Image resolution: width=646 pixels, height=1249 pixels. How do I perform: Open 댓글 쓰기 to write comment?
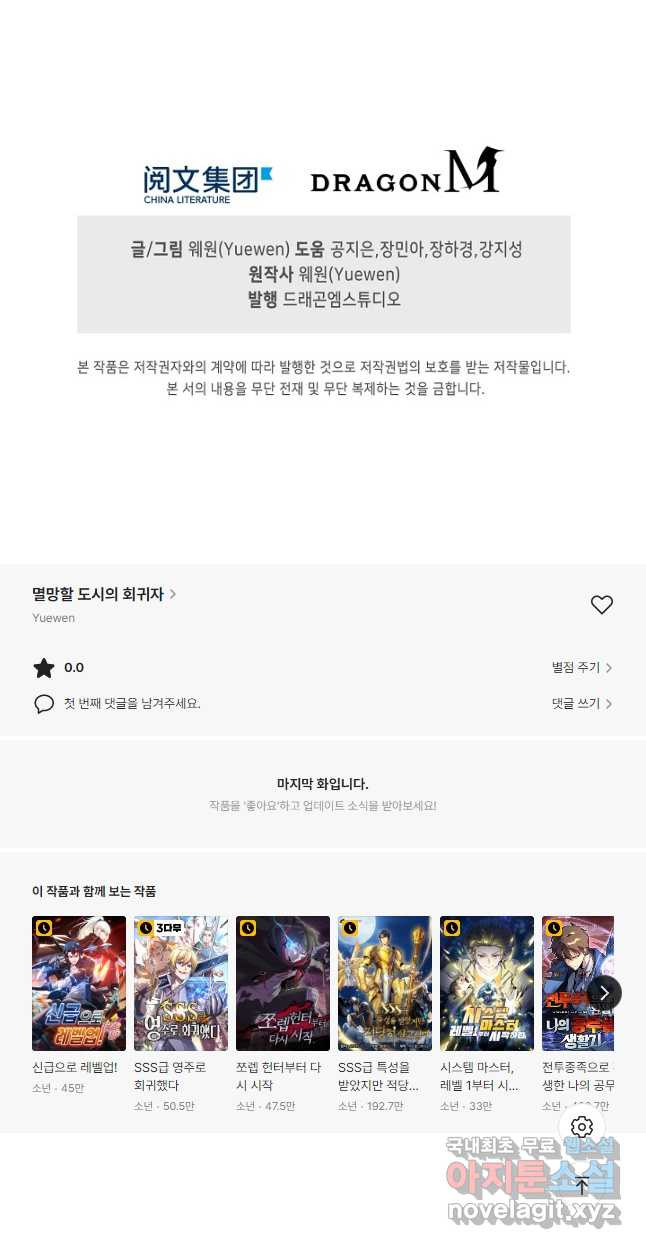[x=581, y=704]
